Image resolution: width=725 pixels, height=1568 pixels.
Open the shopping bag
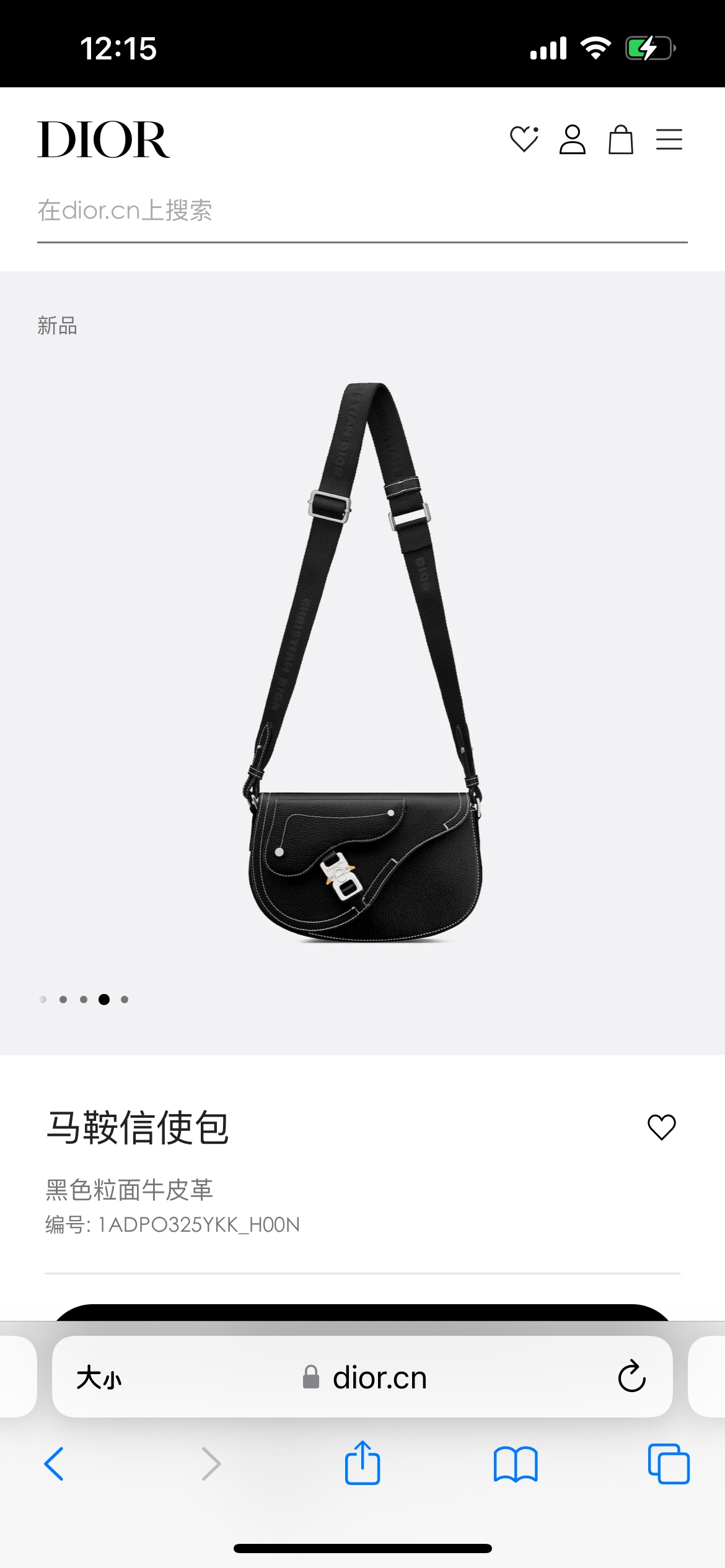coord(620,139)
